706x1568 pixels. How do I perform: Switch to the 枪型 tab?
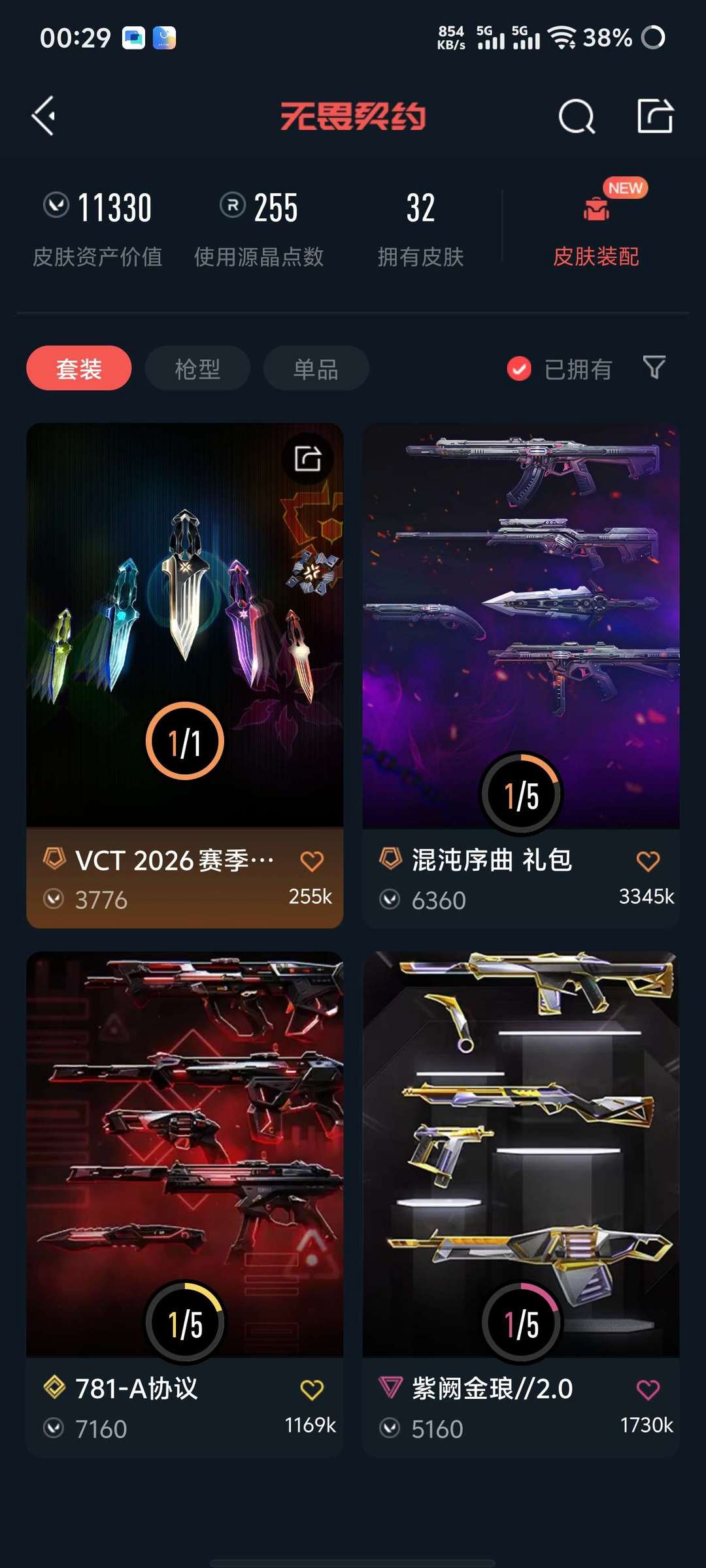tap(197, 368)
